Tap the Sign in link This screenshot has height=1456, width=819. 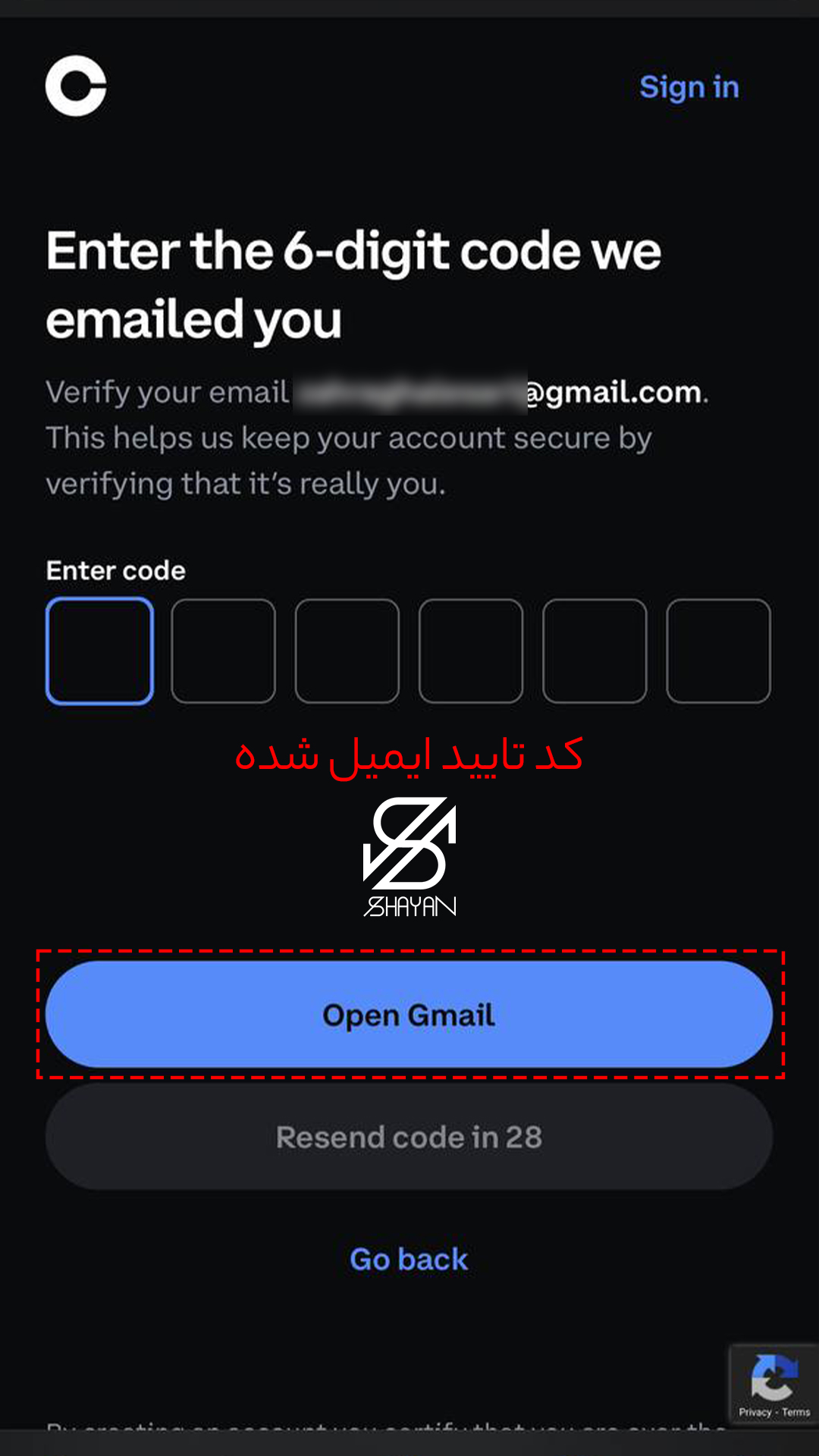pos(689,87)
